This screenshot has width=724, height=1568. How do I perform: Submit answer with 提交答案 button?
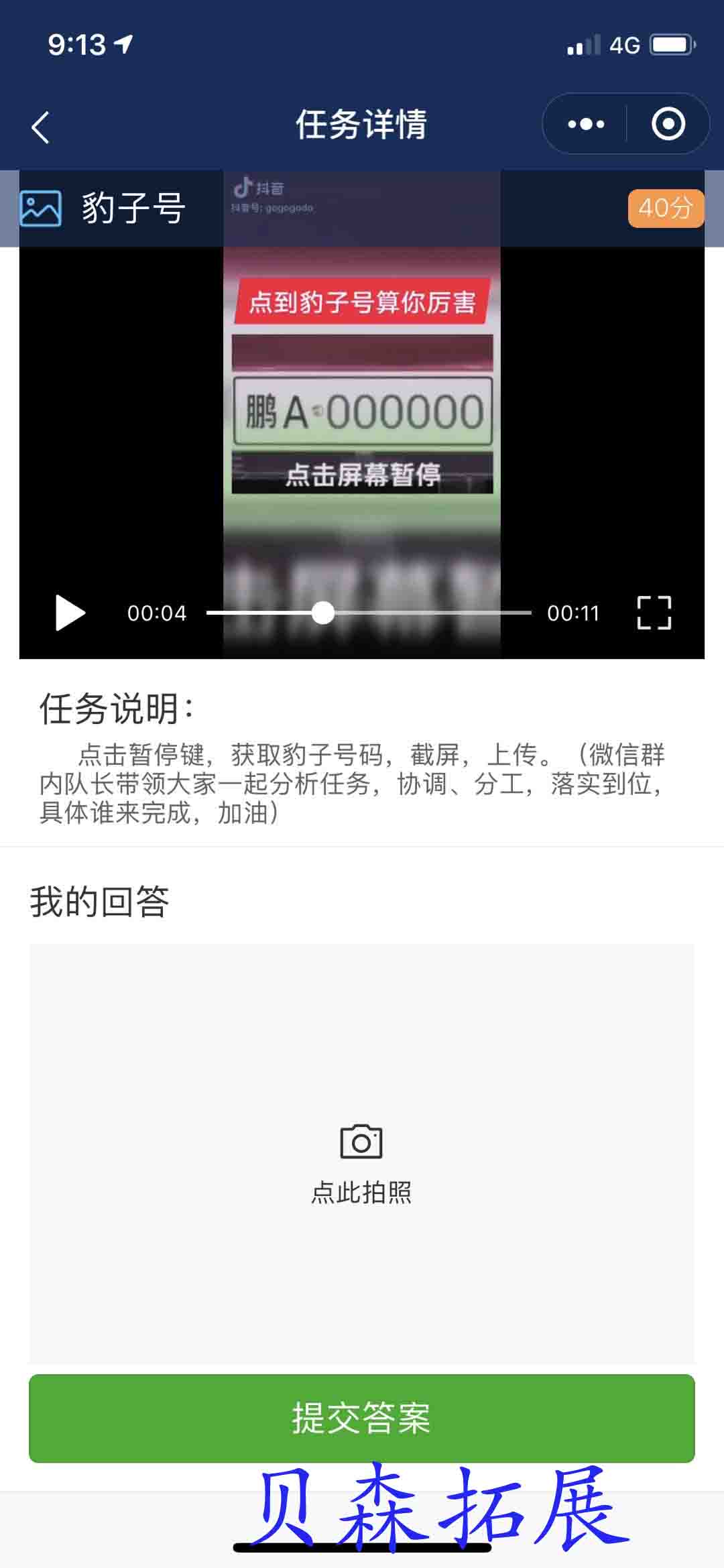(x=361, y=1418)
